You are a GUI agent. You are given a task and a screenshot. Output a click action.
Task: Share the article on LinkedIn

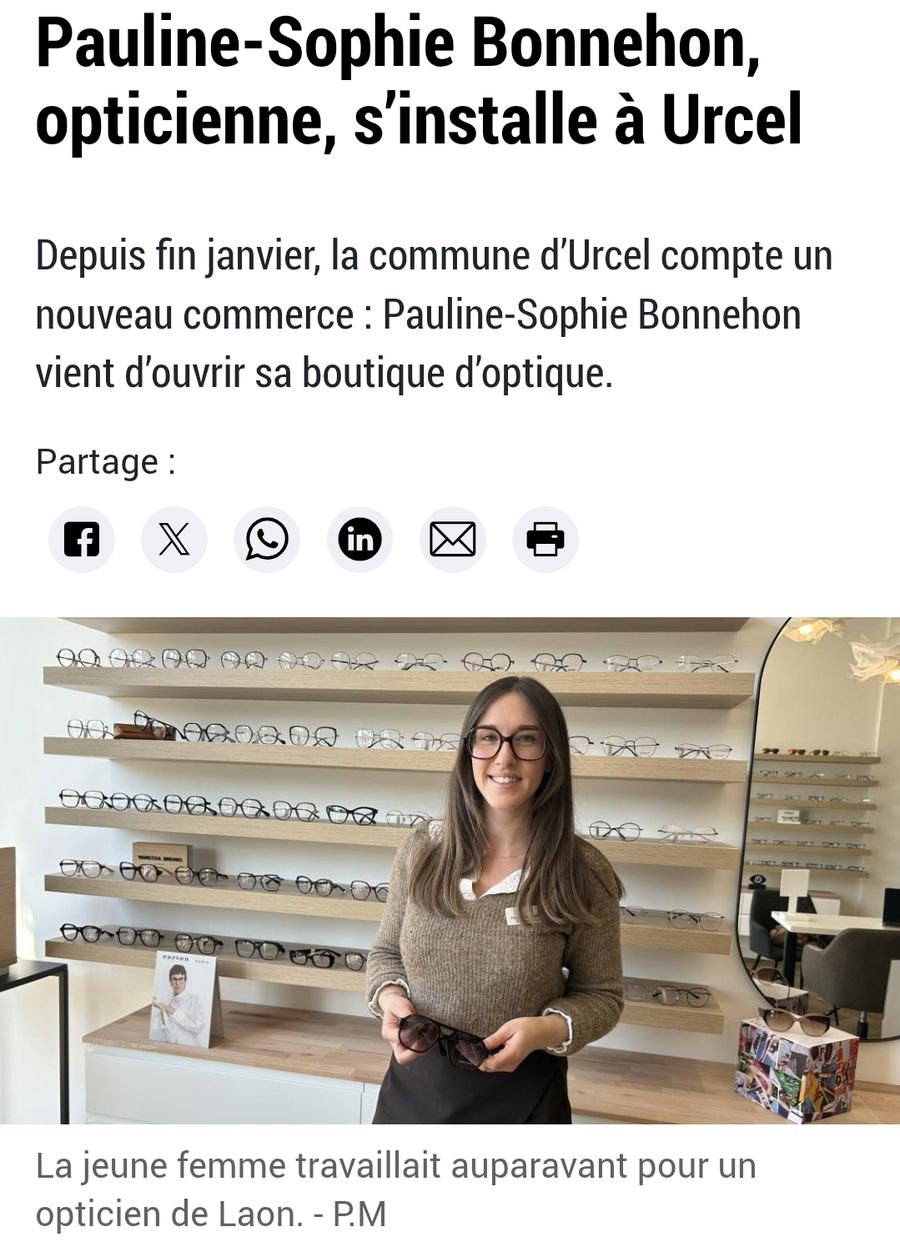click(360, 540)
